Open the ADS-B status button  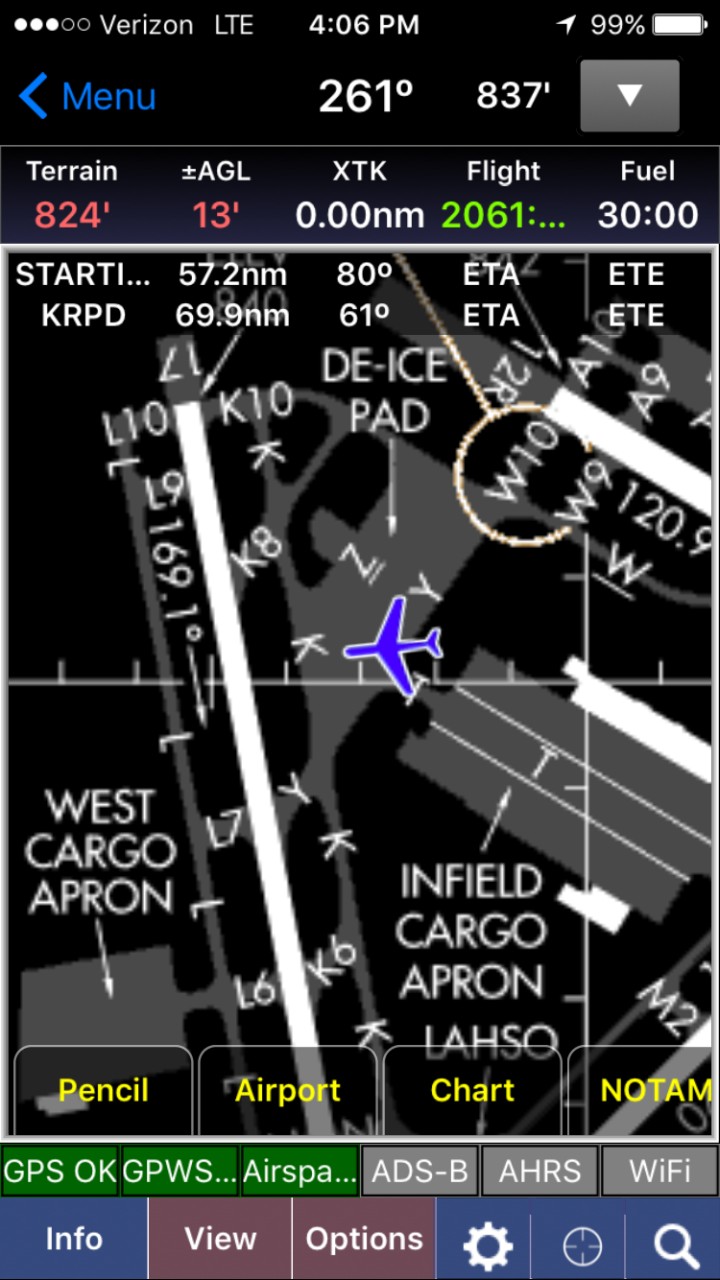[420, 1171]
